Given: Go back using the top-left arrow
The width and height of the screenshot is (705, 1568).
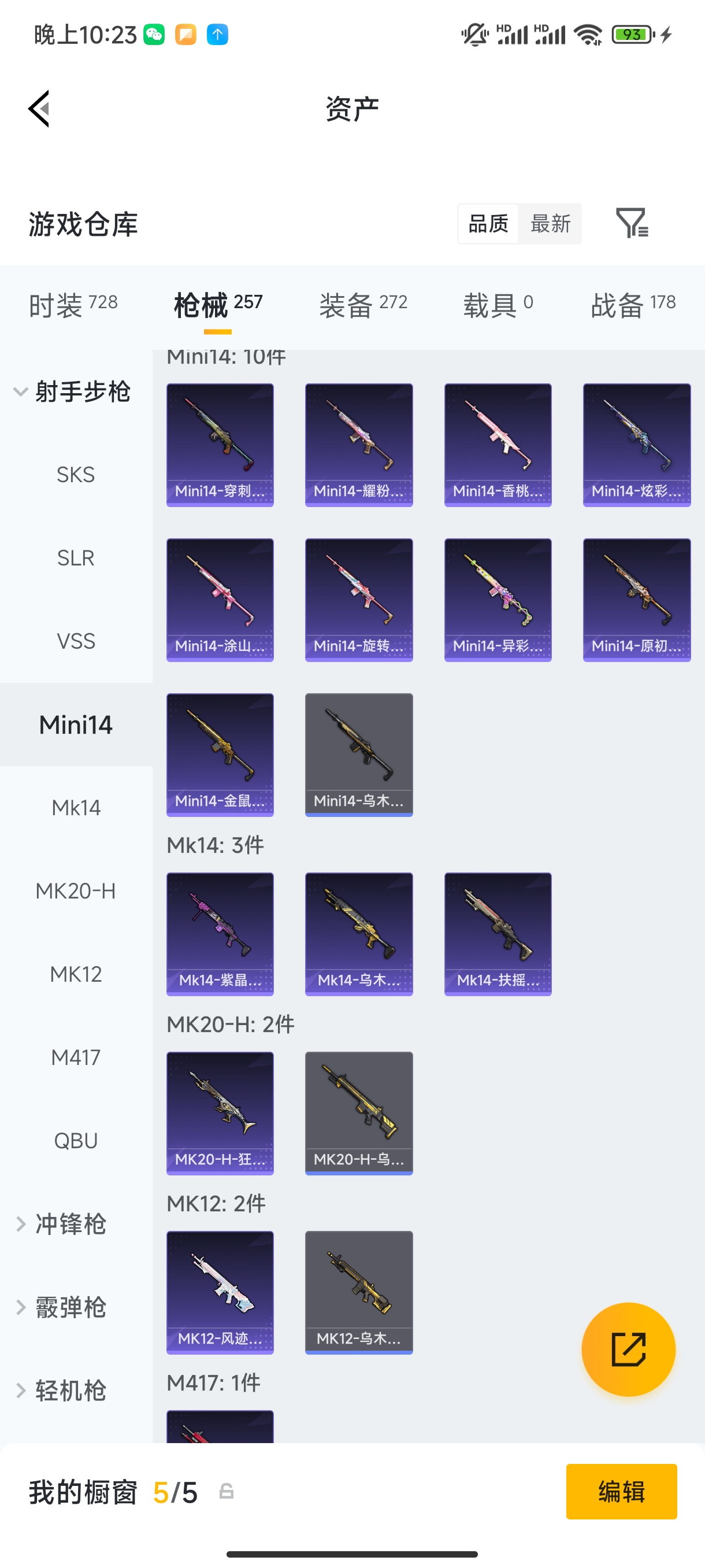Looking at the screenshot, I should coord(39,109).
